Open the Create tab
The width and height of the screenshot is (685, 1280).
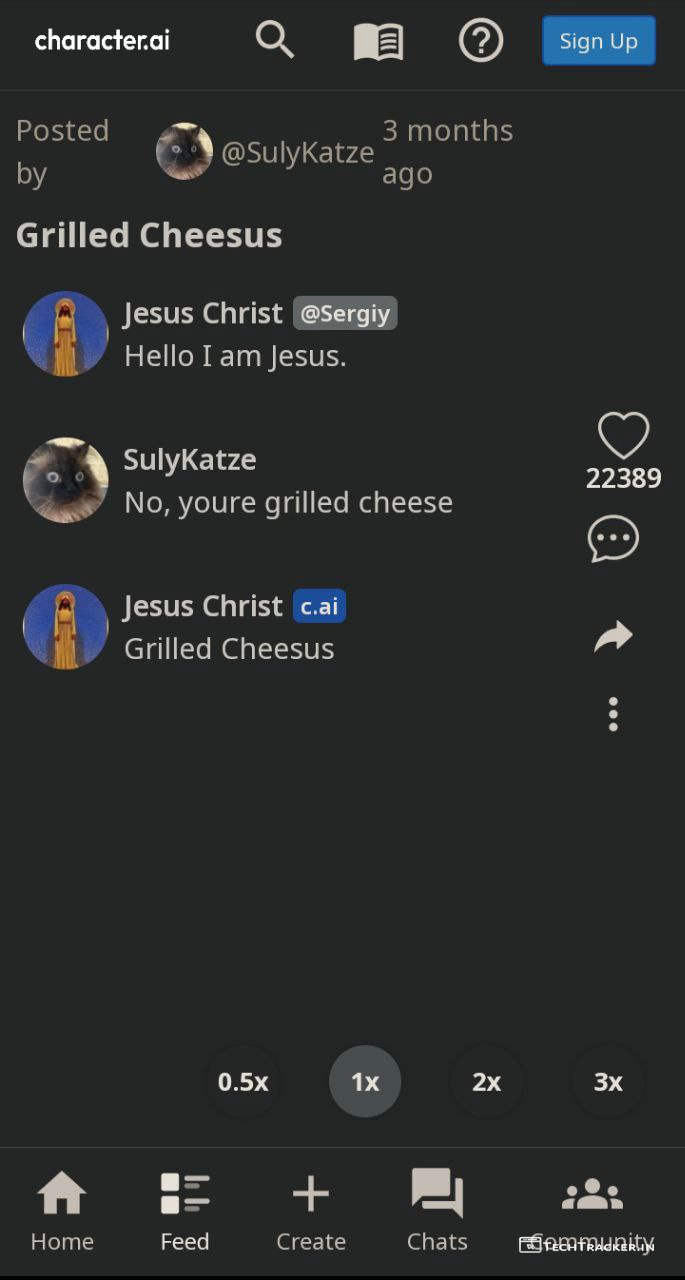[311, 1211]
